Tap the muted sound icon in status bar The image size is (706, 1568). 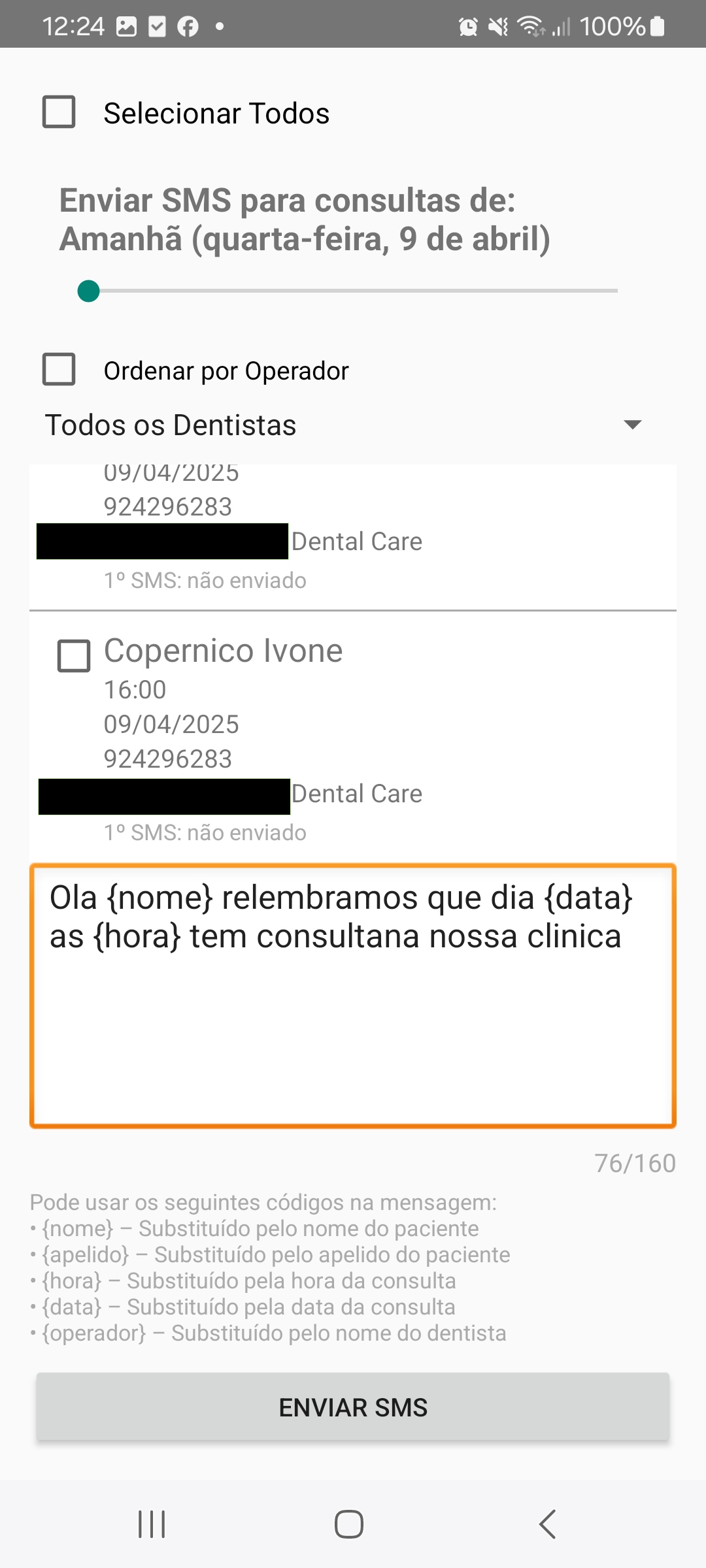498,25
